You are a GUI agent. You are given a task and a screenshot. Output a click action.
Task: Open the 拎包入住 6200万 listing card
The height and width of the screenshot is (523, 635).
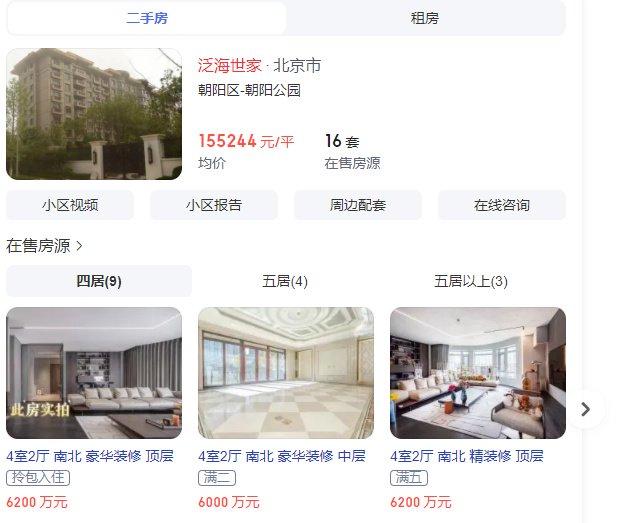point(94,373)
